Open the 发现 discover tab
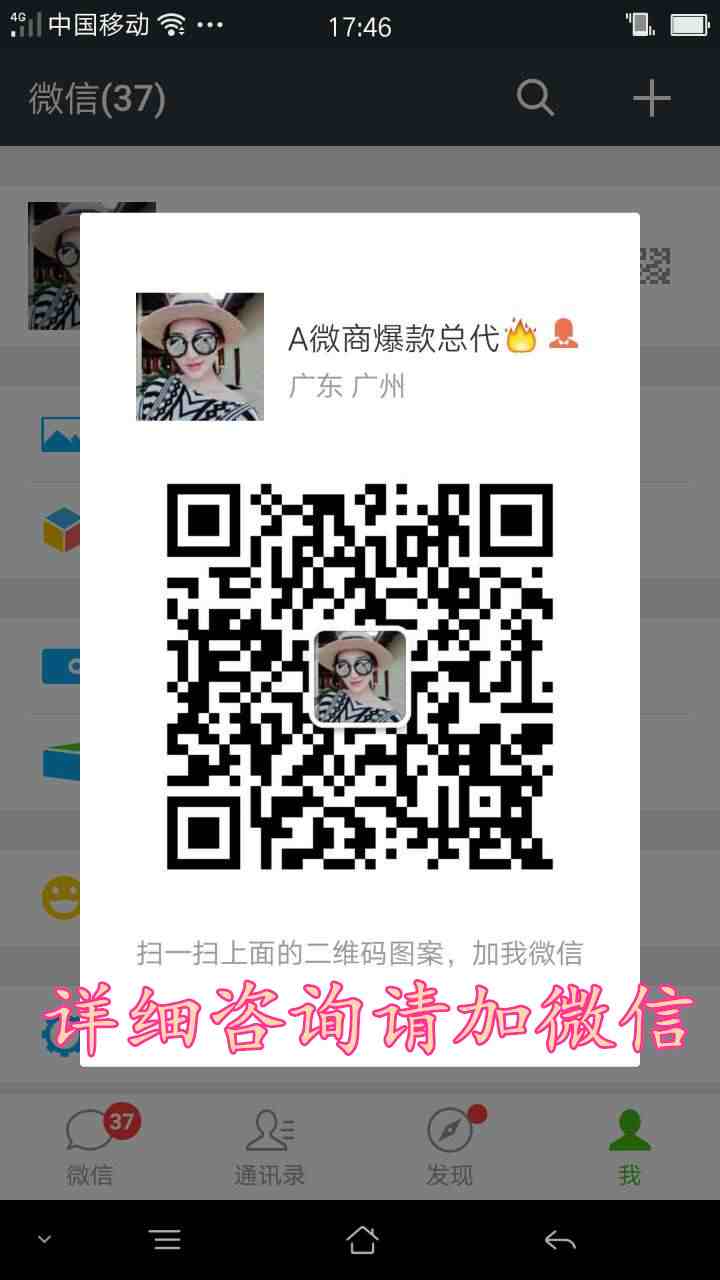The image size is (720, 1280). [450, 1146]
